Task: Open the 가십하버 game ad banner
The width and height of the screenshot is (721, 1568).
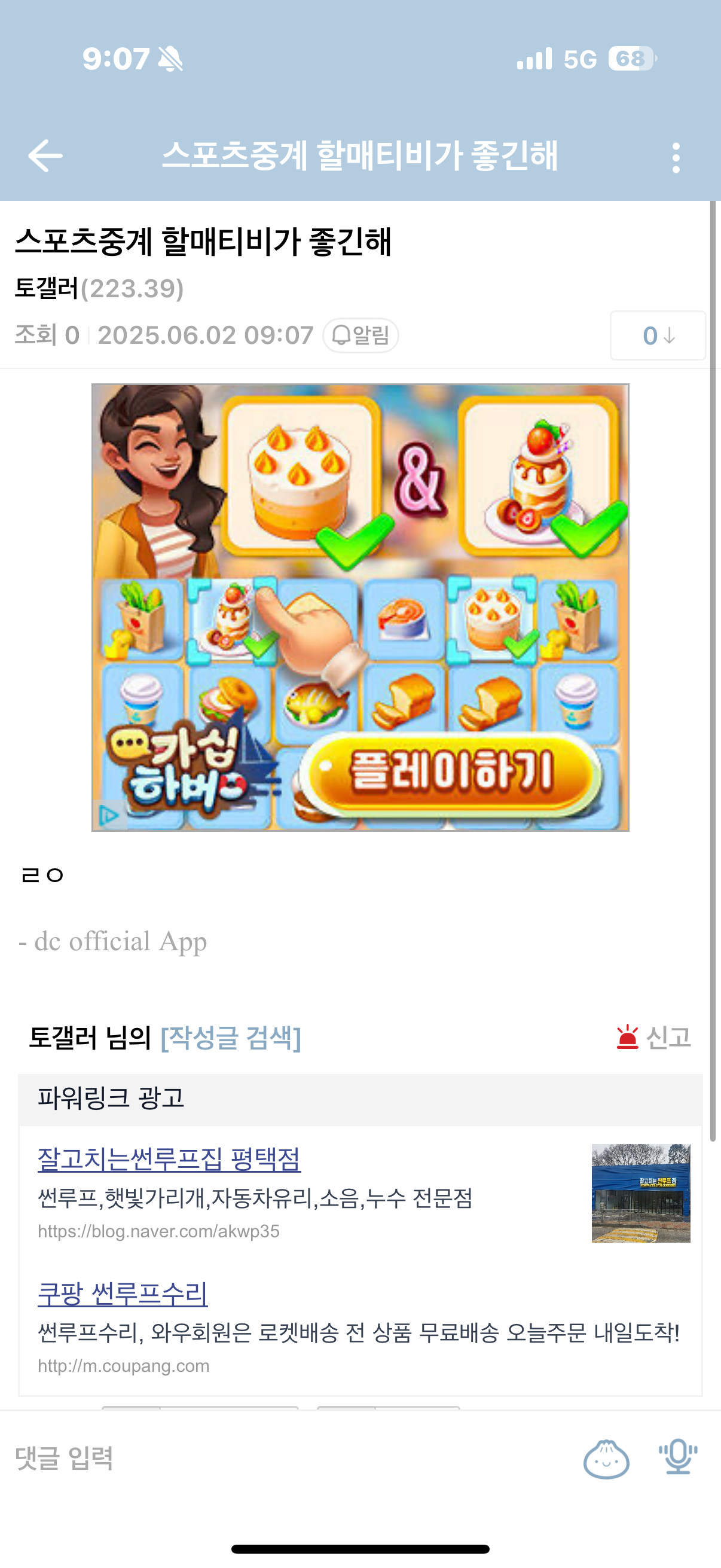Action: (x=360, y=607)
